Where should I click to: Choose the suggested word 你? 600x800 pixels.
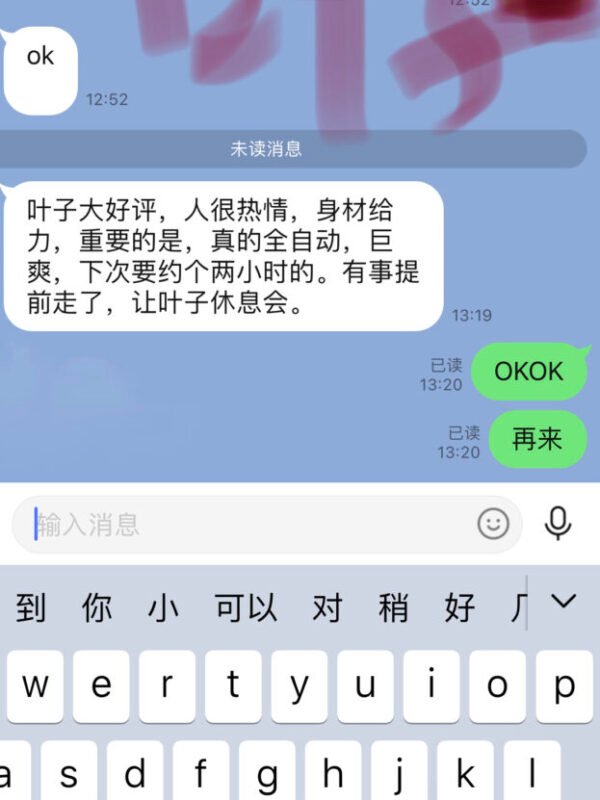tap(97, 608)
